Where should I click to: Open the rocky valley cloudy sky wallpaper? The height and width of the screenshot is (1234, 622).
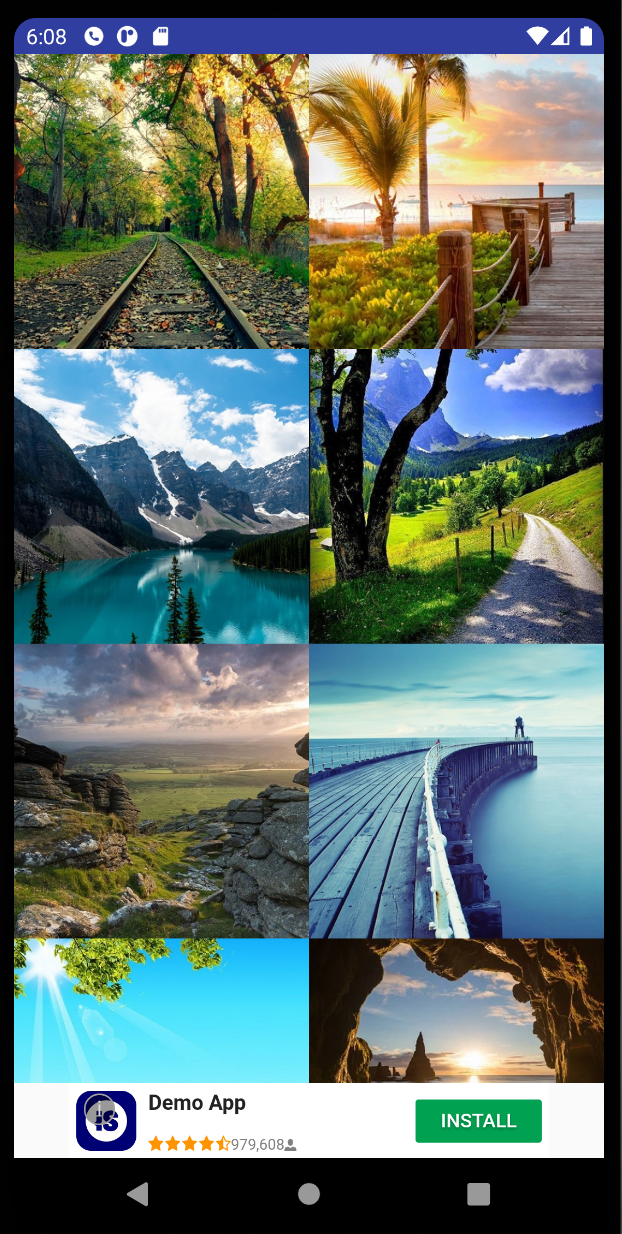(161, 791)
